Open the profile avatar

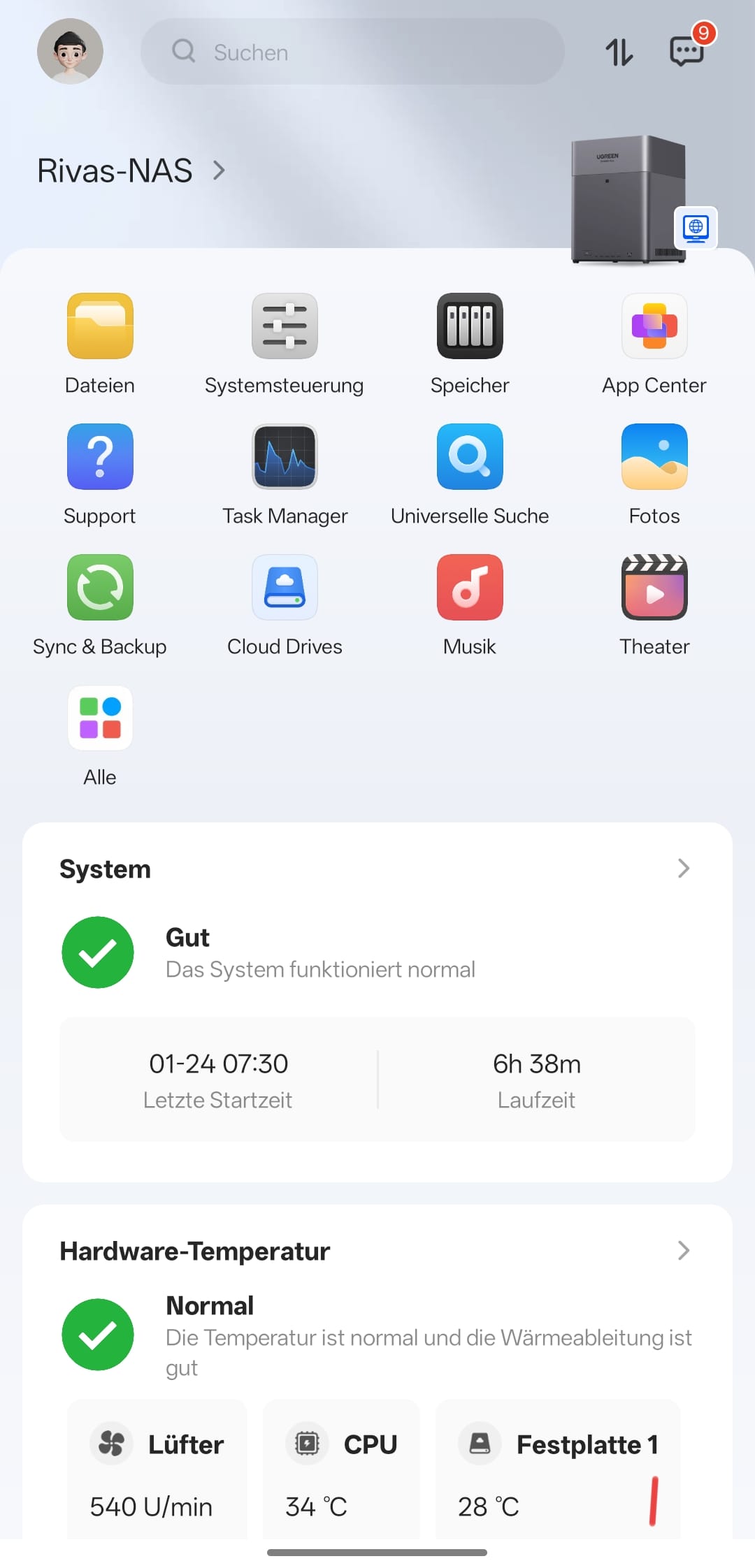[70, 52]
